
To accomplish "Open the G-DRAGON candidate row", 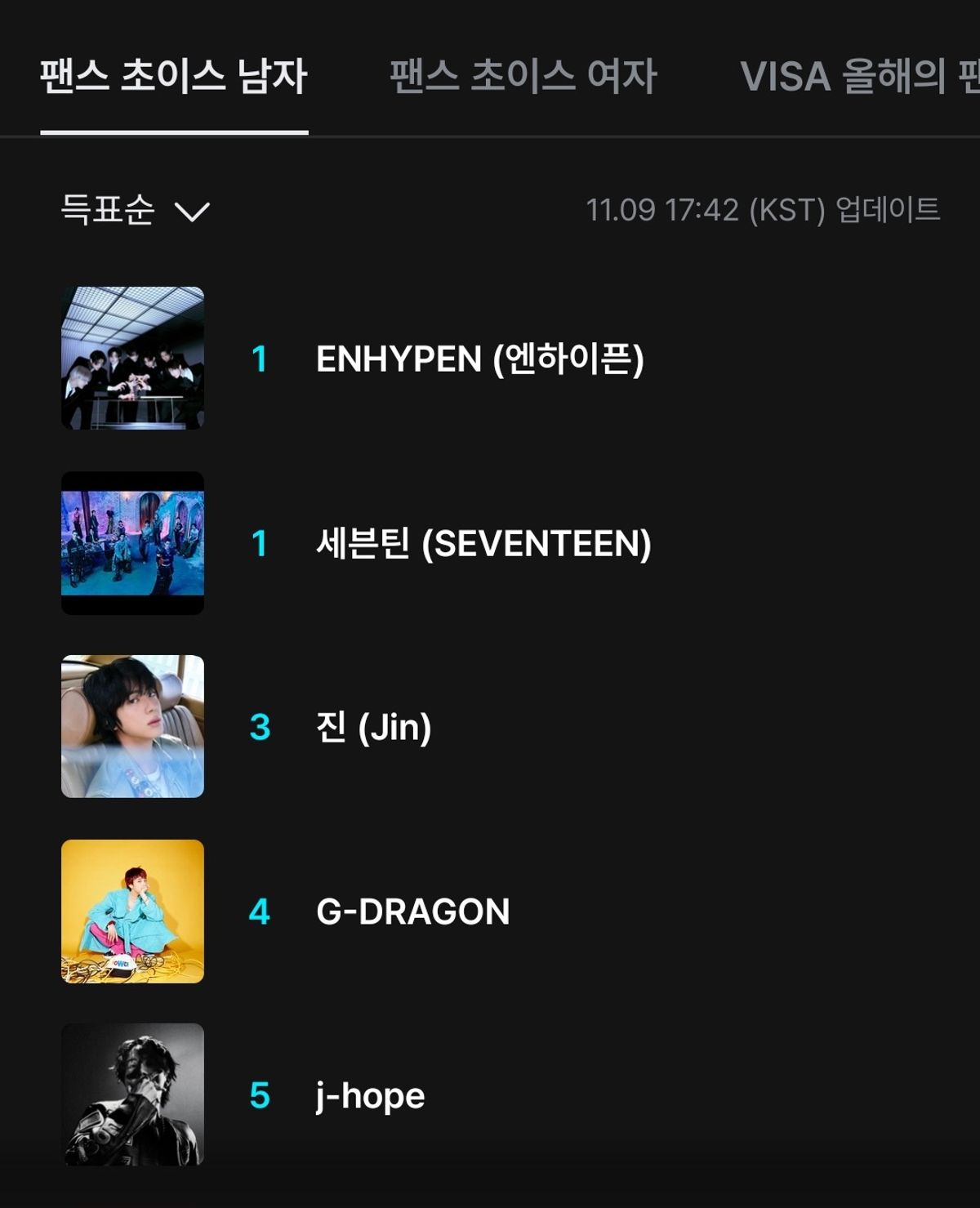I will [x=412, y=912].
